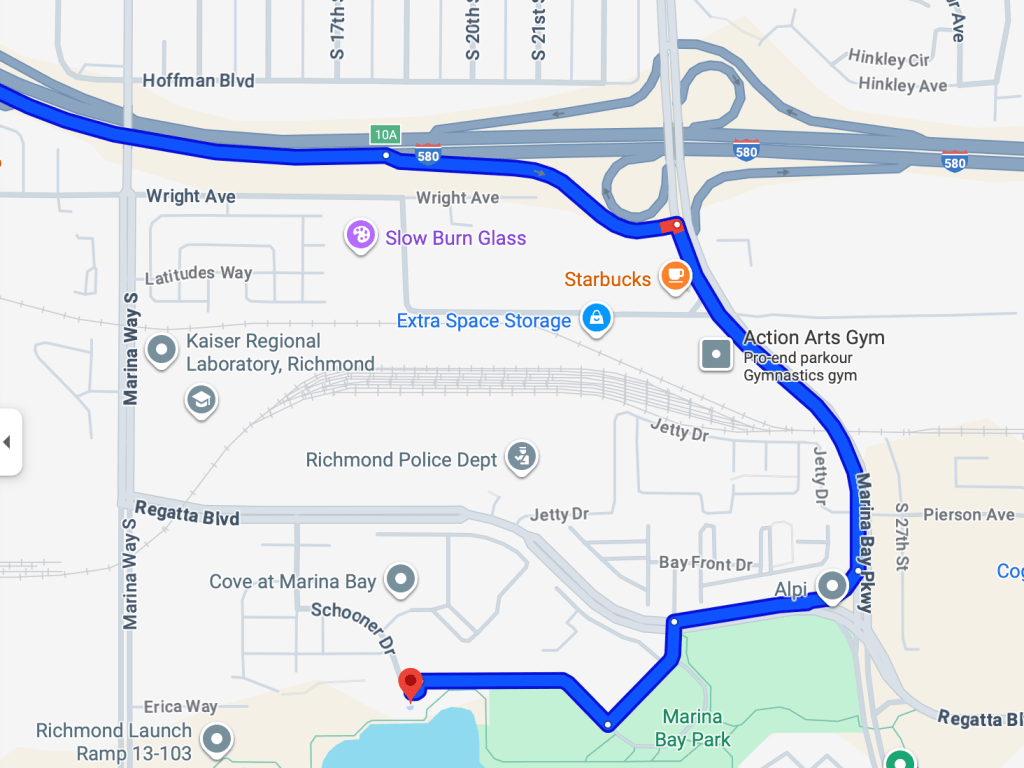
Task: Tap the school icon below Kaiser Laboratory
Action: point(201,400)
